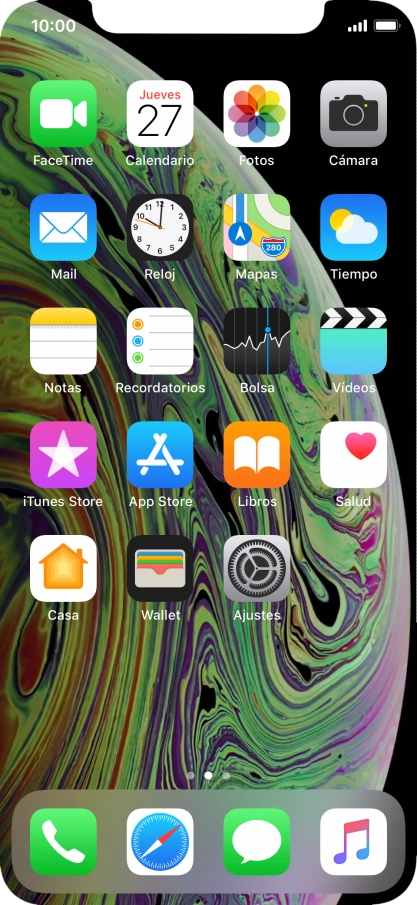Open the Cámara app

(353, 114)
